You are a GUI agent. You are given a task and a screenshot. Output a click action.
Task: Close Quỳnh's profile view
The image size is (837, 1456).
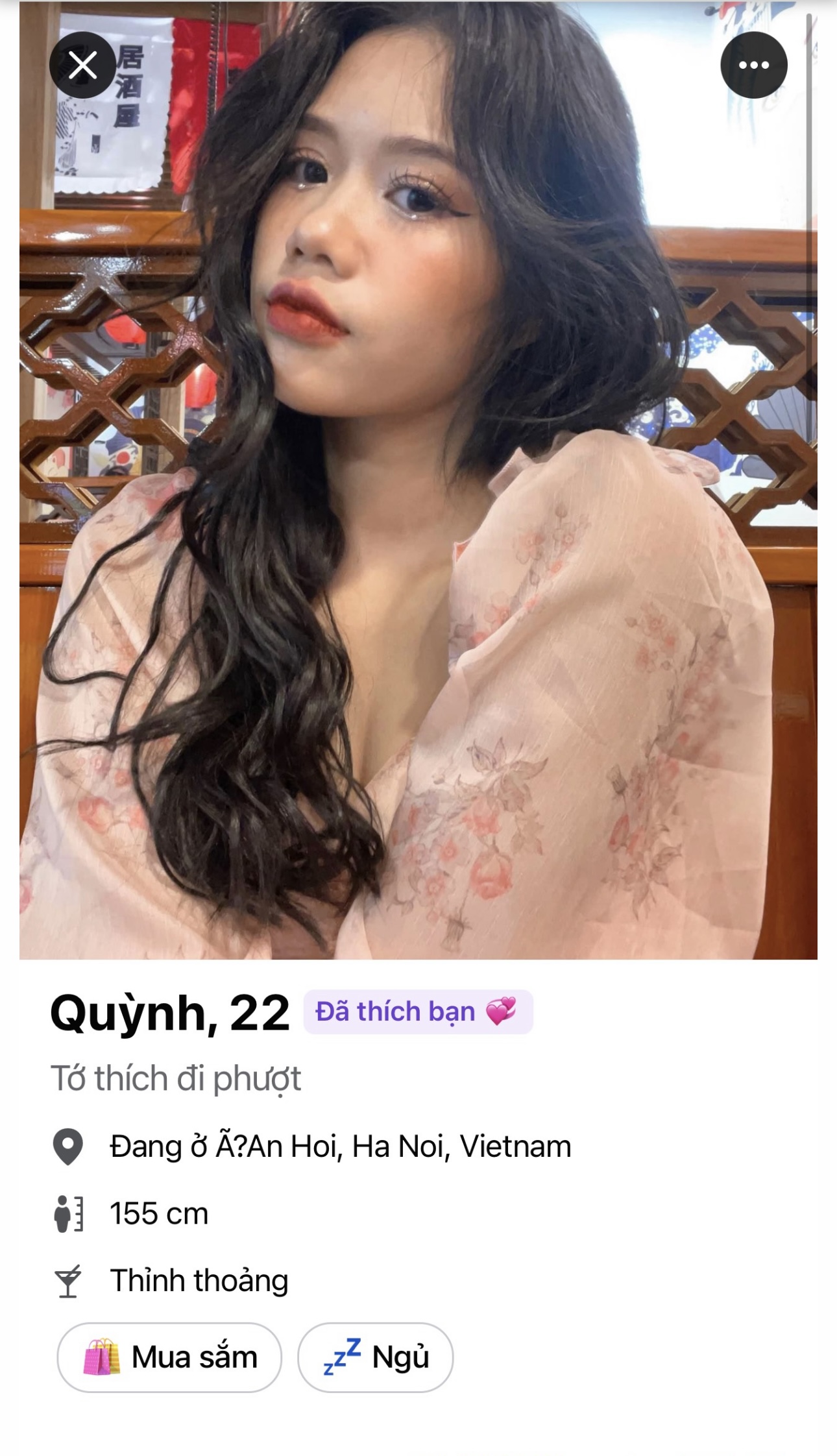coord(82,65)
